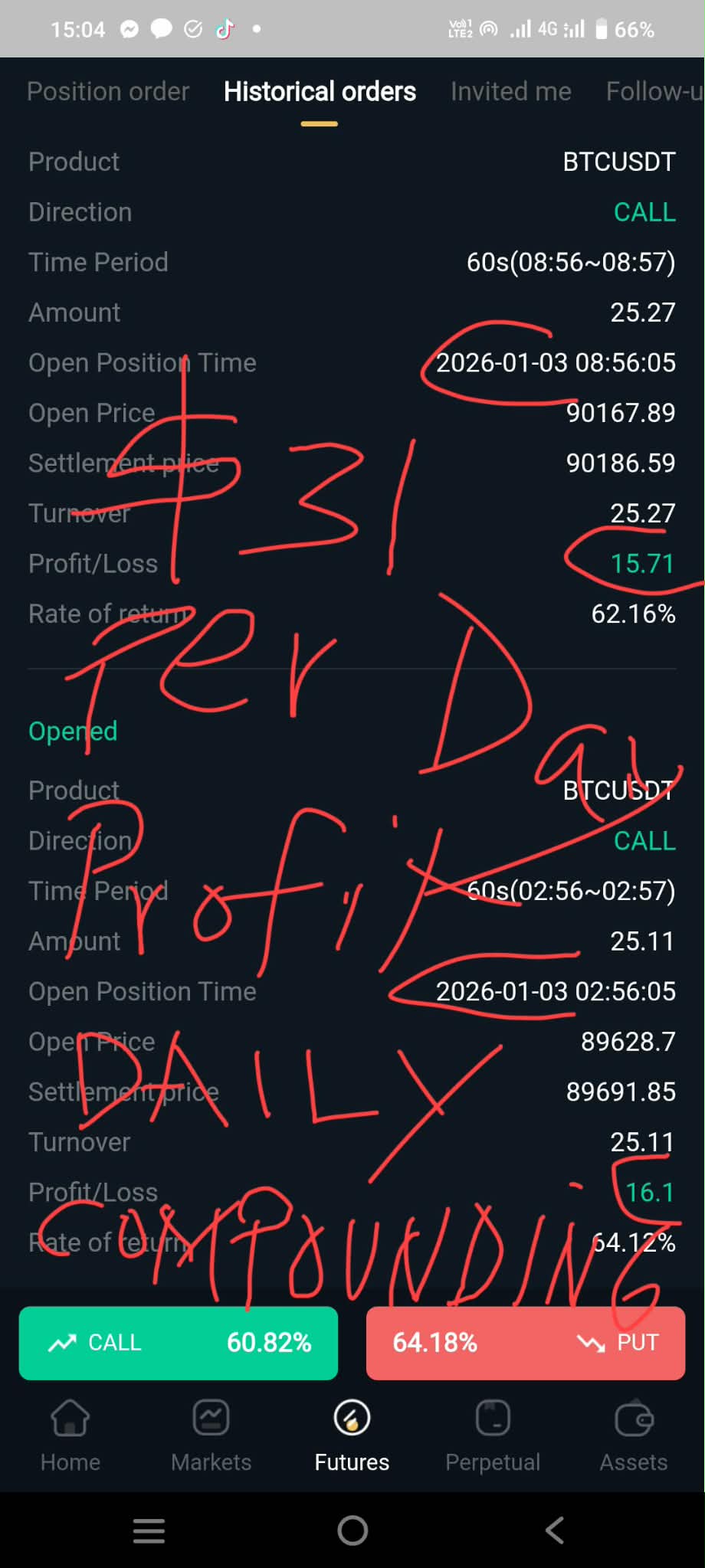Viewport: 705px width, 1568px height.
Task: Go to the Home tab
Action: coord(70,1435)
